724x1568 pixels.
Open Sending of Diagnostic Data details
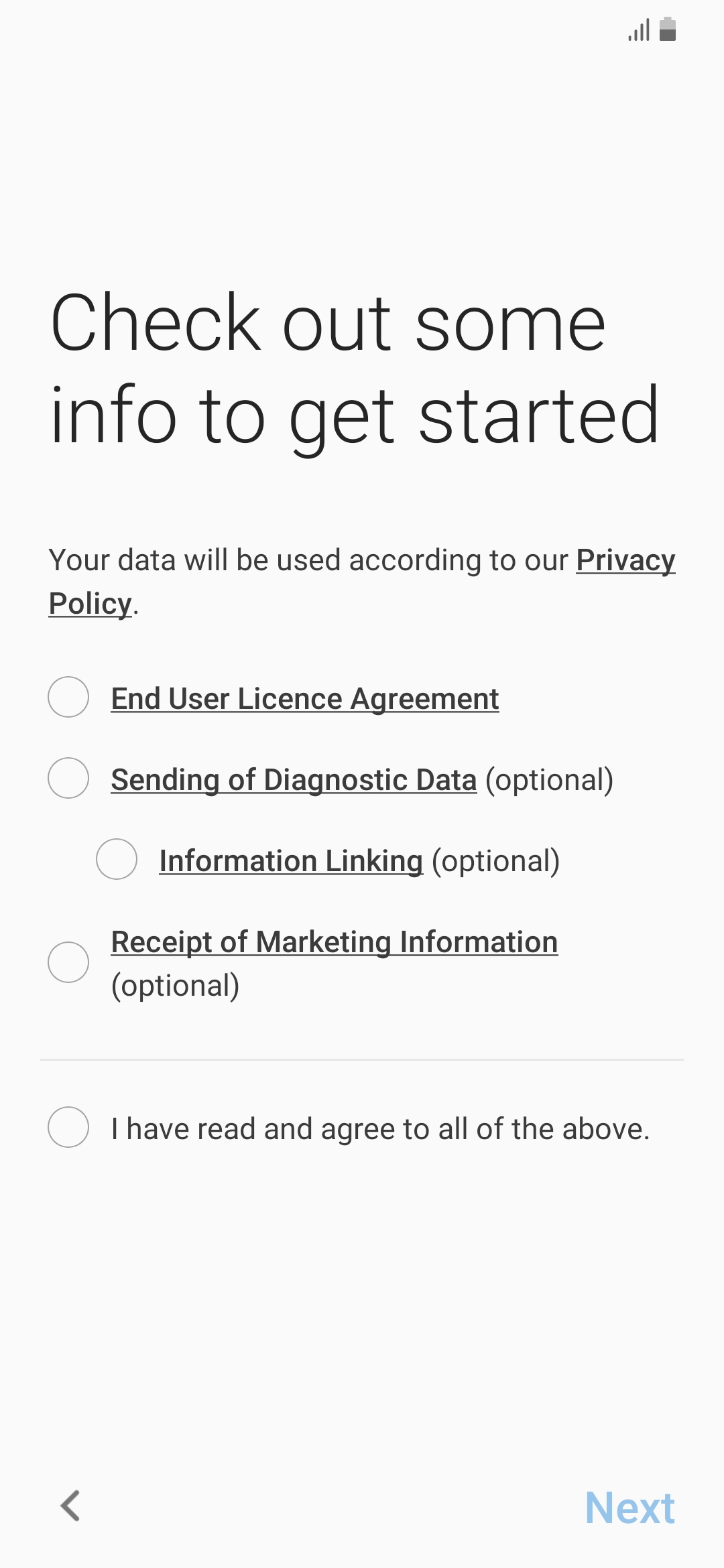tap(294, 780)
